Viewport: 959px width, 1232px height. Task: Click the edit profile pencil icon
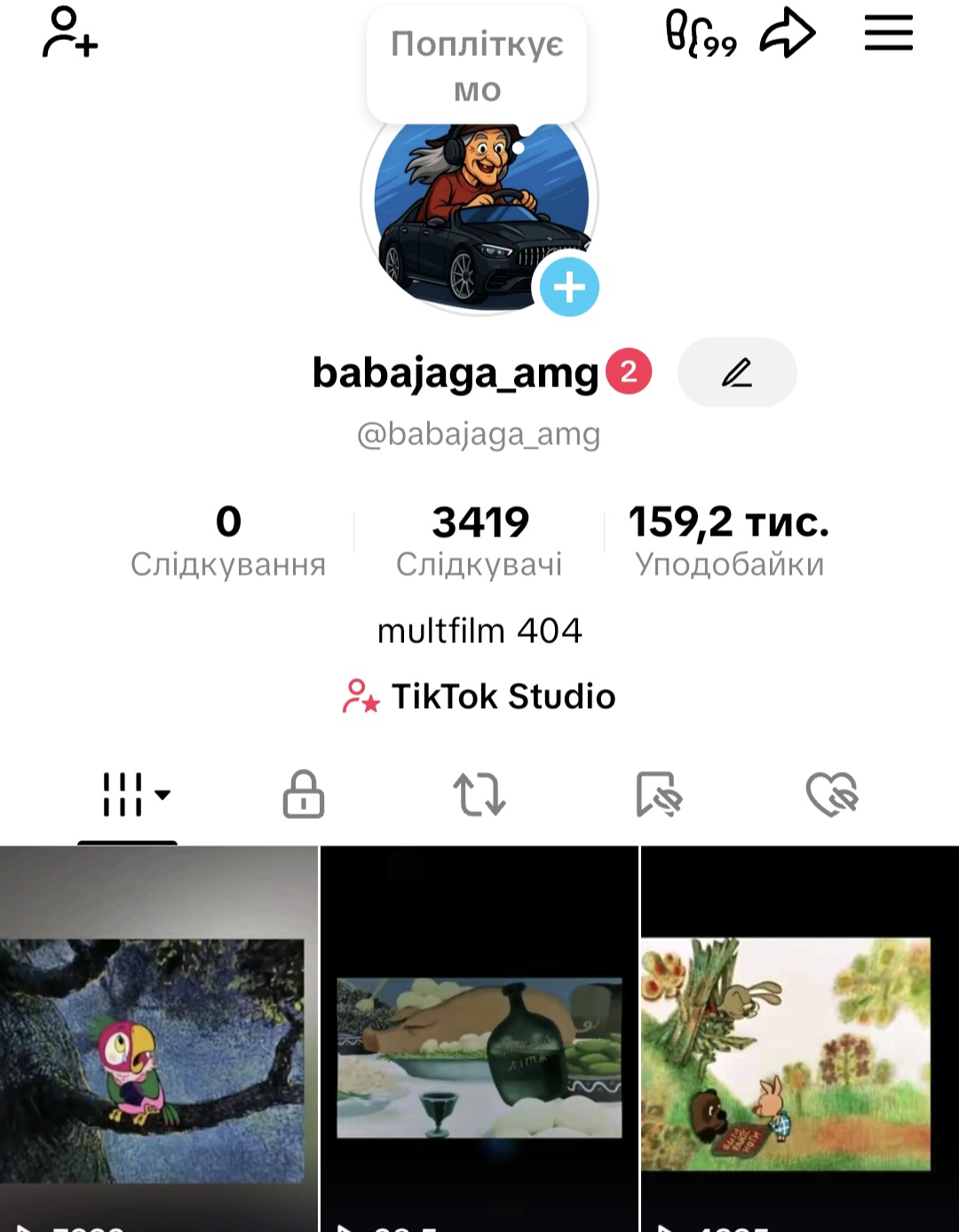point(736,372)
